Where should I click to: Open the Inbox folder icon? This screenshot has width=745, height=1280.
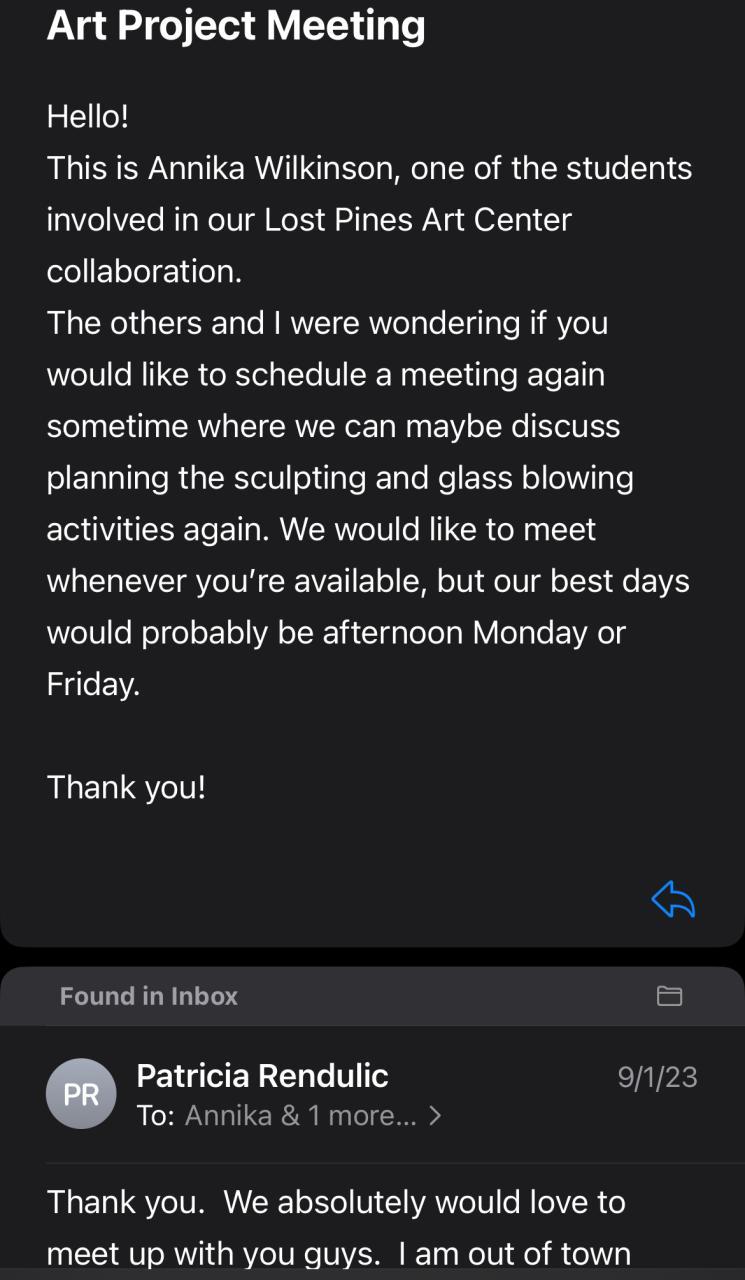pos(669,995)
